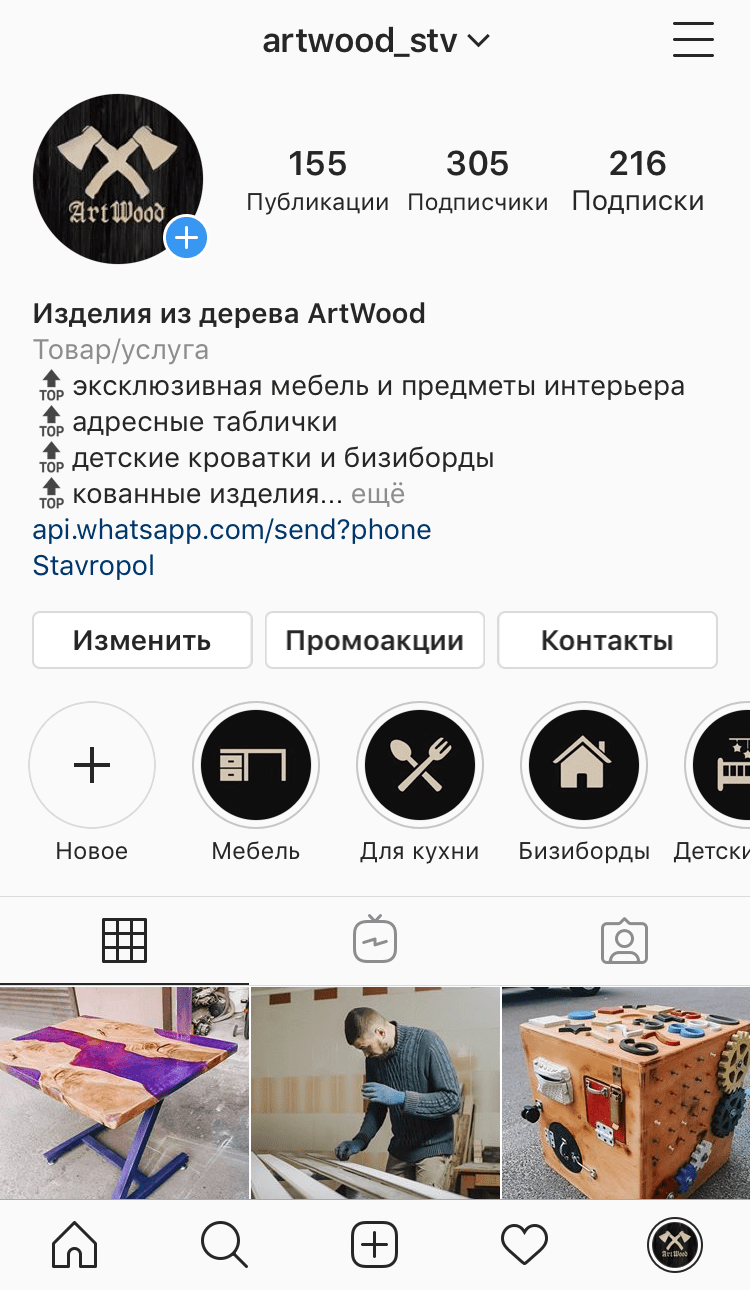
Task: View the 305 Подписчики list
Action: pyautogui.click(x=477, y=180)
